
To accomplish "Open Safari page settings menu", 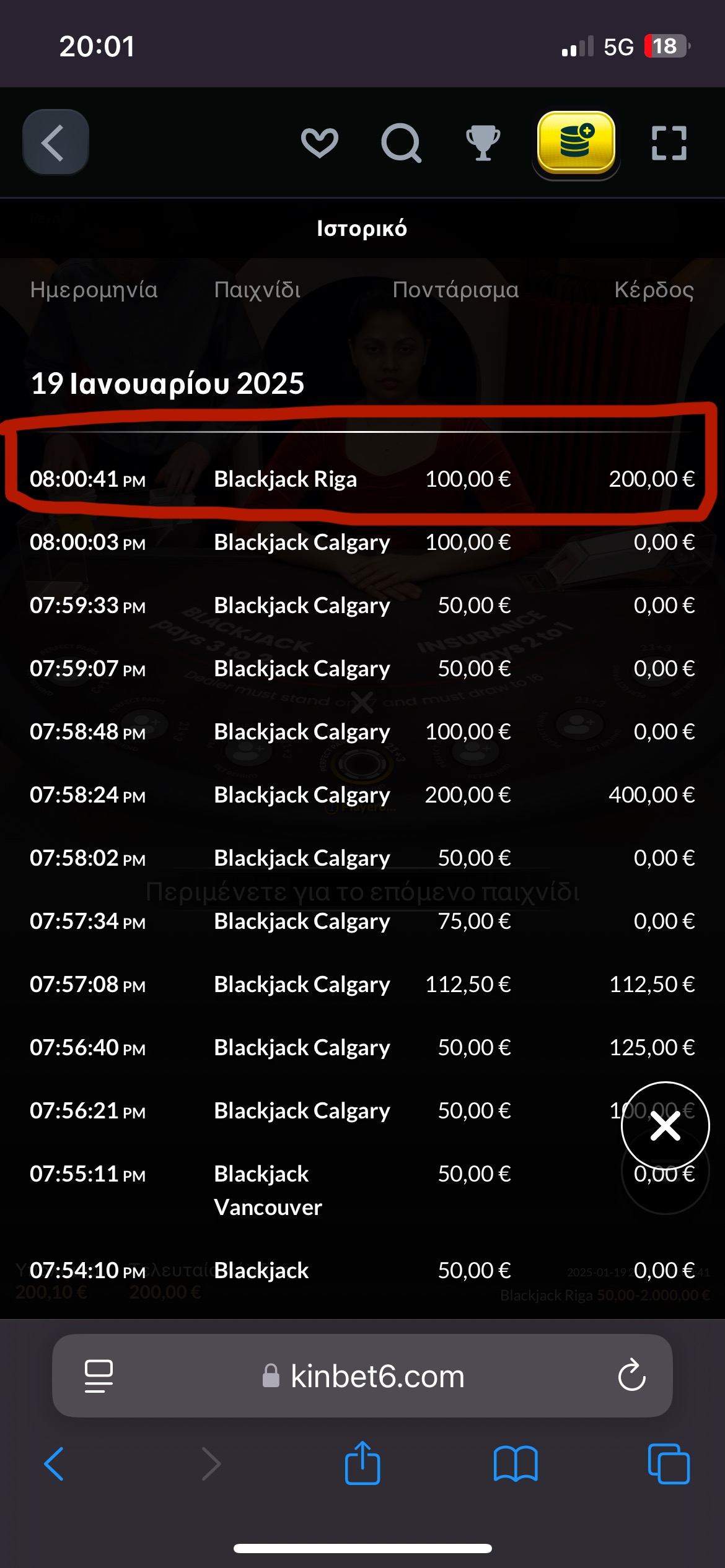I will coord(99,1376).
